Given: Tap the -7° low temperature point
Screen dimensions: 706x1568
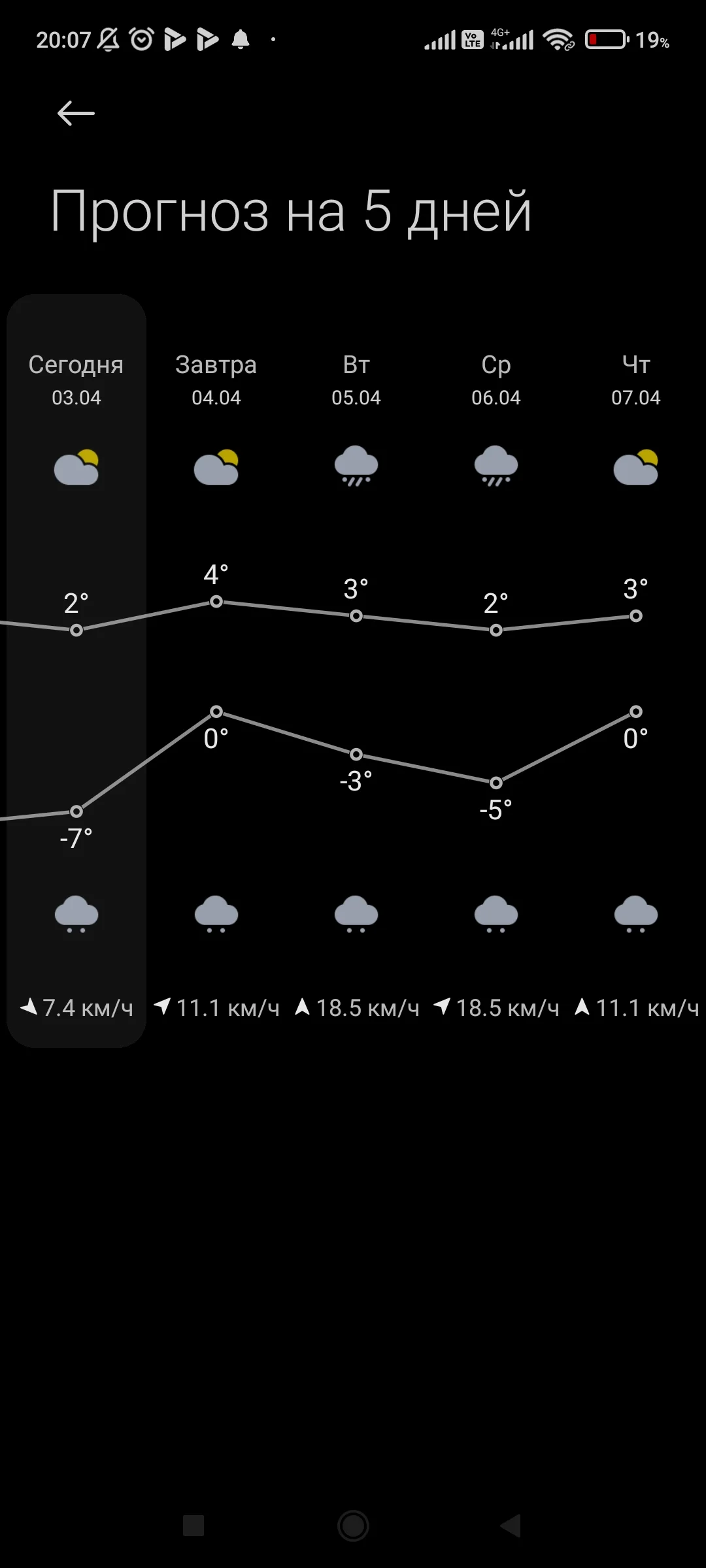Looking at the screenshot, I should tap(76, 811).
